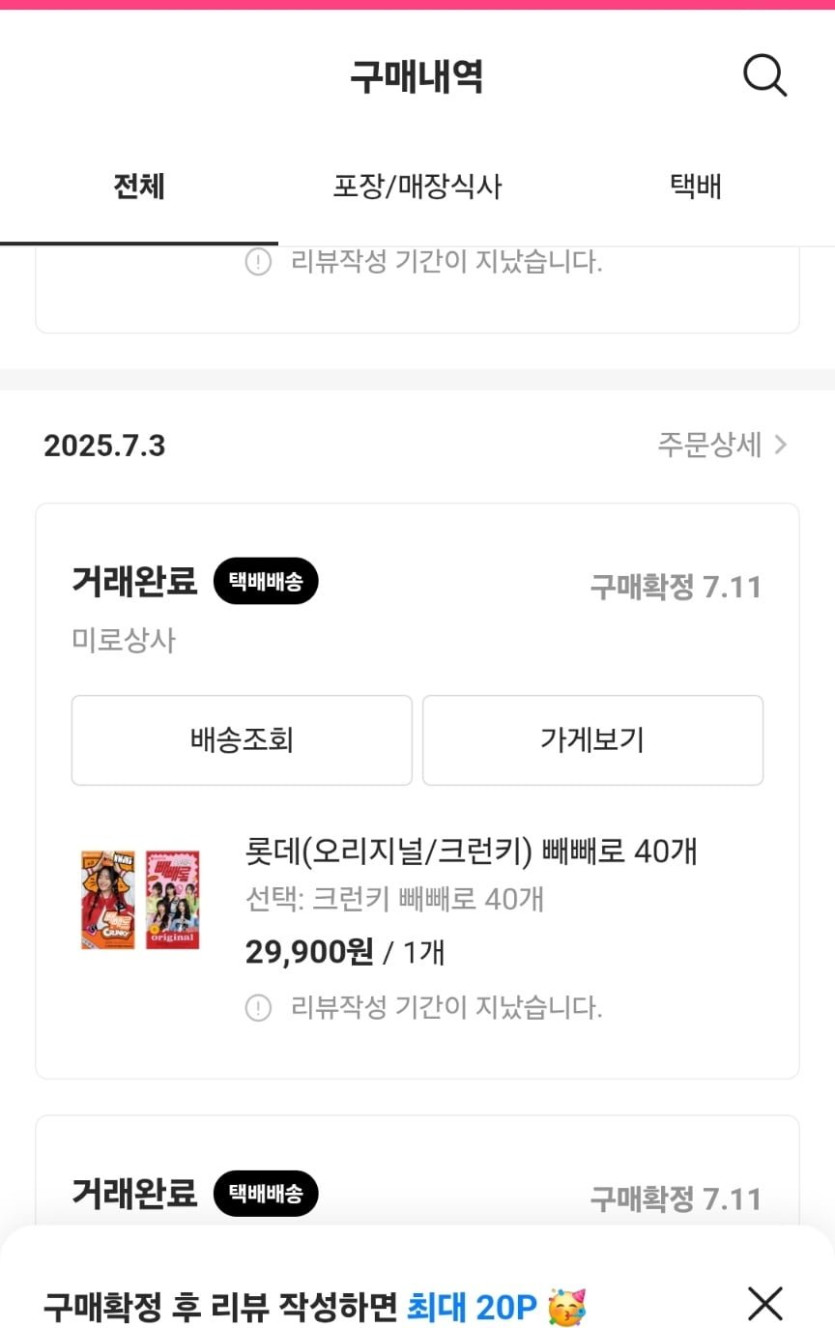Open 주문상세 for the 2025.7.3 order
Viewport: 835px width, 1328px height.
pyautogui.click(x=722, y=445)
